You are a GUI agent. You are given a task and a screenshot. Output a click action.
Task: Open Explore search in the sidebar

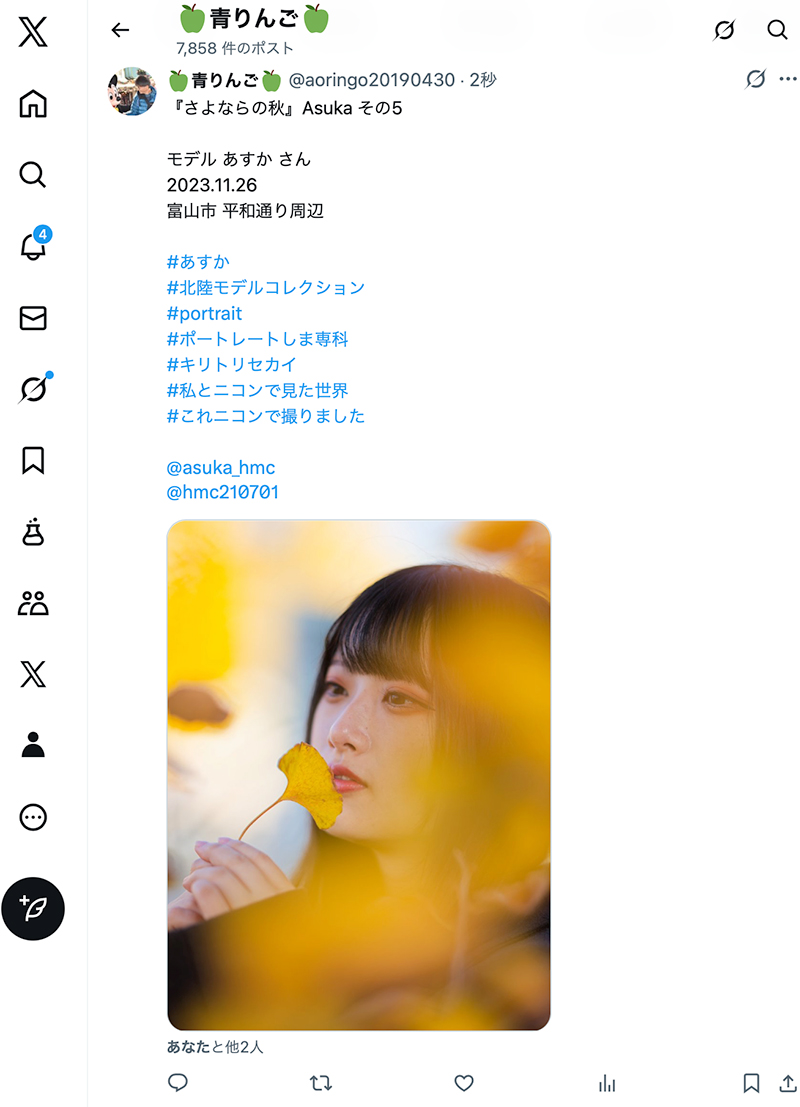pyautogui.click(x=33, y=175)
